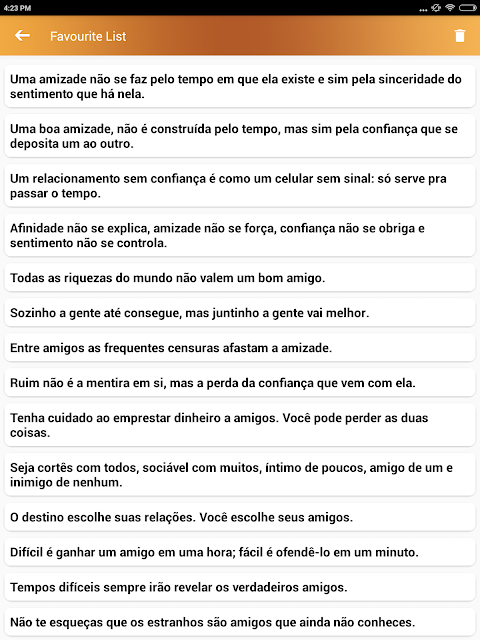
Task: Open 'Difícil é ganhar um amigo' quote
Action: pos(240,552)
